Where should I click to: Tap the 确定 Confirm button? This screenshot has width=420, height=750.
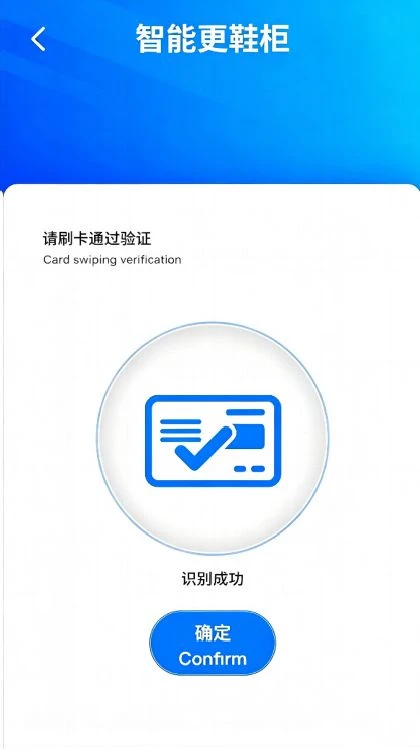coord(212,643)
